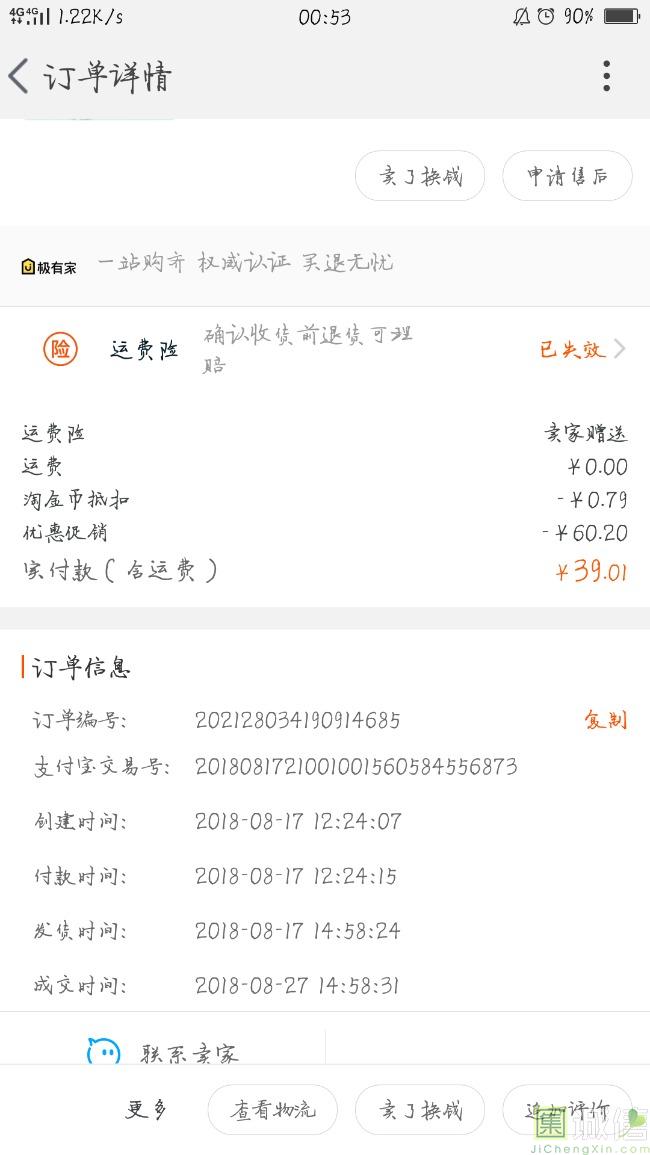Tap 查看物流 to view logistics
Image resolution: width=650 pixels, height=1155 pixels.
pyautogui.click(x=272, y=1110)
